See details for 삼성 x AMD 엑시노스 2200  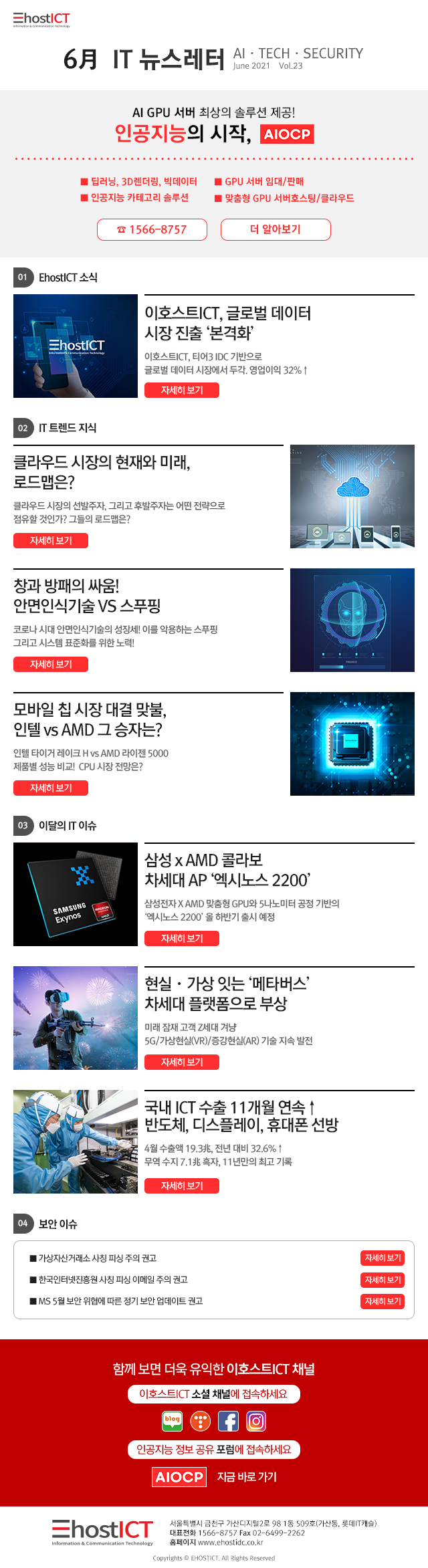tap(182, 938)
